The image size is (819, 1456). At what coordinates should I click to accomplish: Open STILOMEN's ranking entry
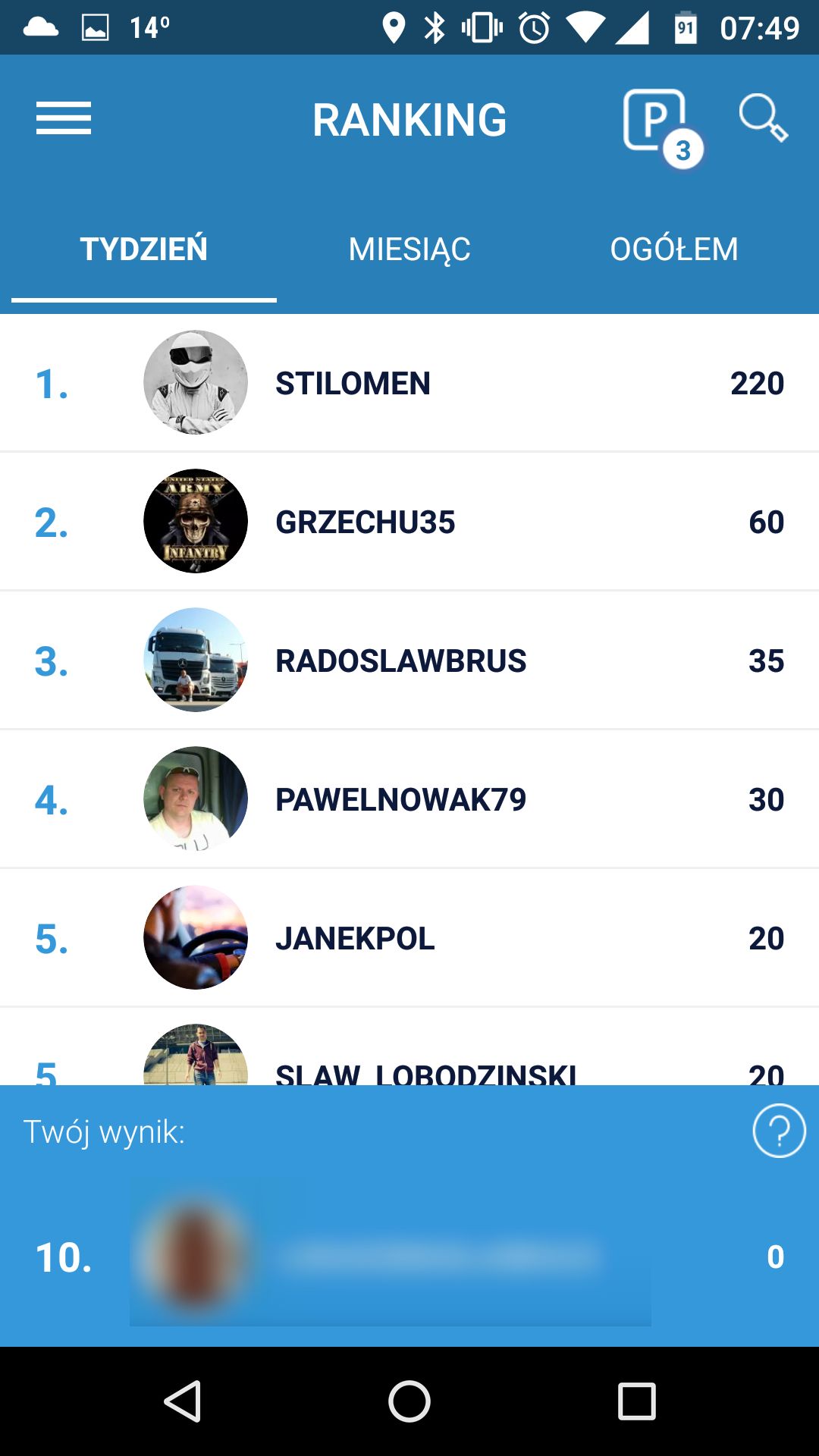click(409, 383)
